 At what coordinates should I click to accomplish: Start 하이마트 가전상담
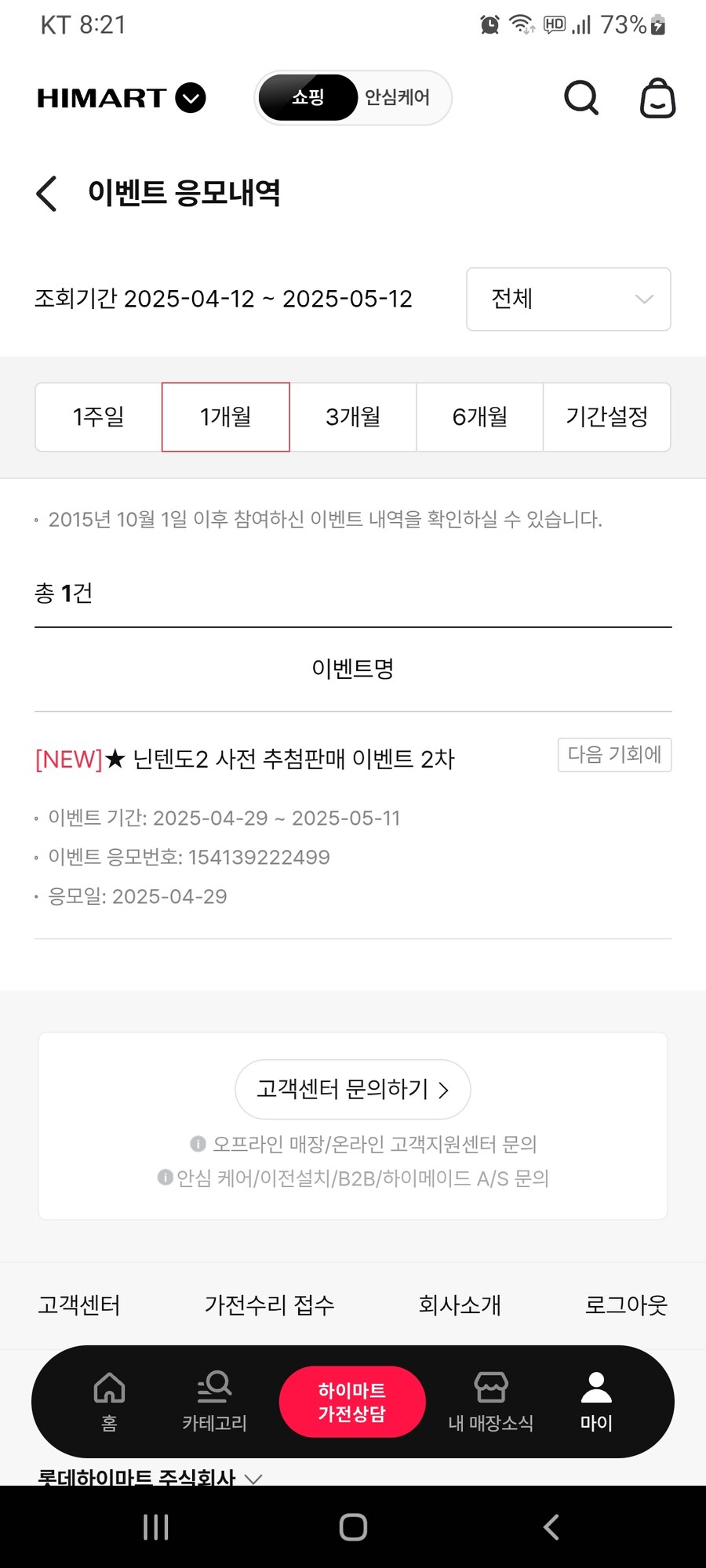352,1401
